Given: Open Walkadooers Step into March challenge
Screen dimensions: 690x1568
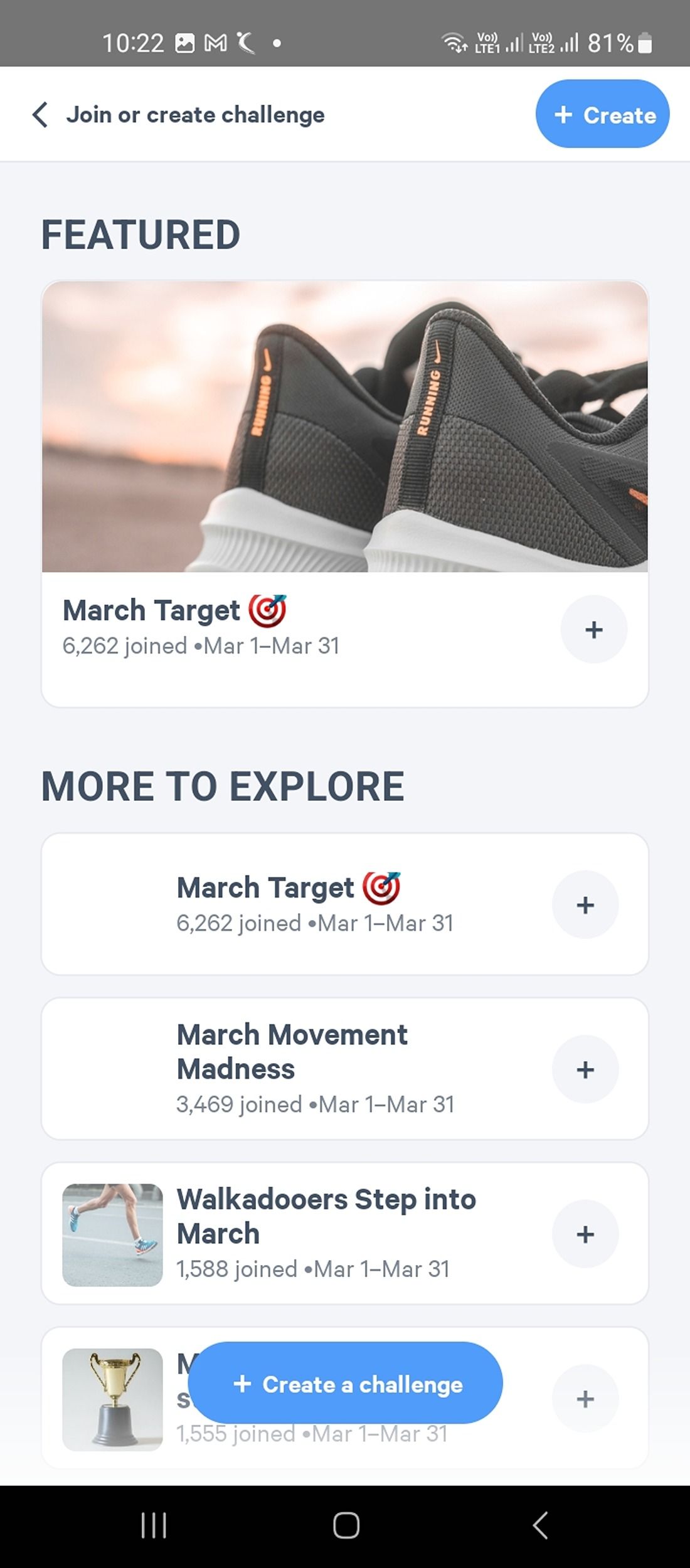Looking at the screenshot, I should [x=314, y=1233].
